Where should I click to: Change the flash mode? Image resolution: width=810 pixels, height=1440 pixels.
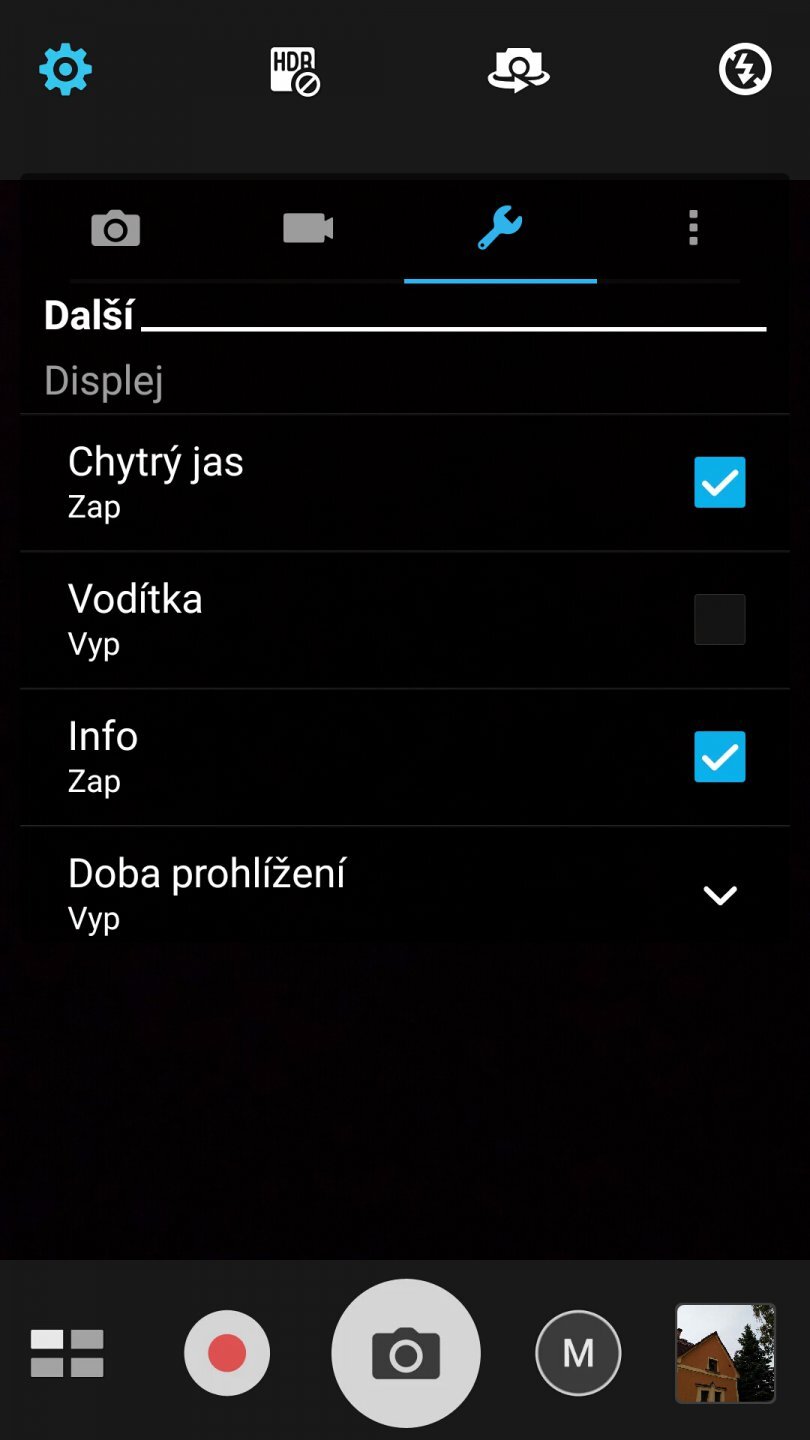tap(745, 70)
